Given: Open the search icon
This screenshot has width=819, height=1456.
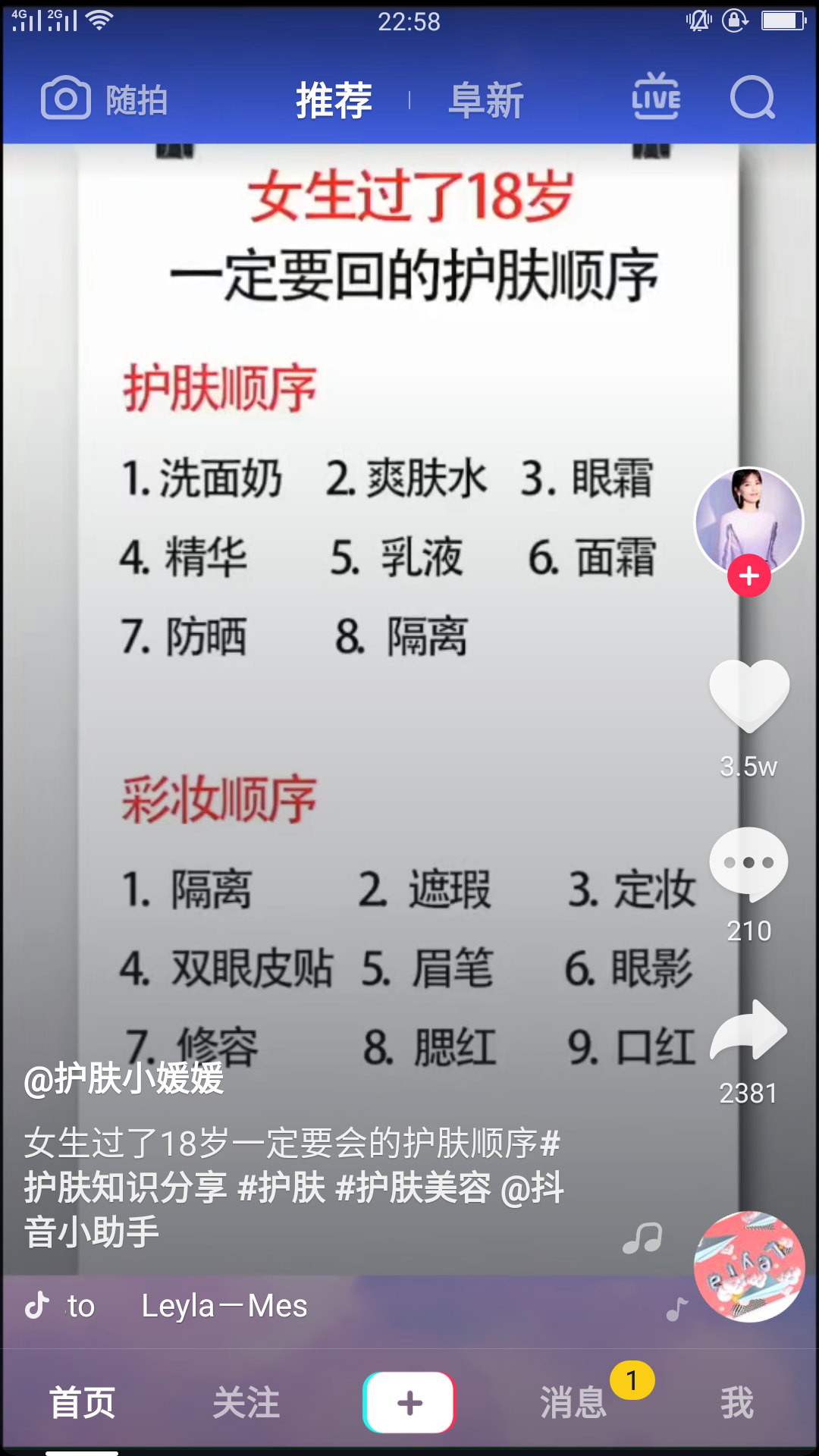Looking at the screenshot, I should (752, 98).
